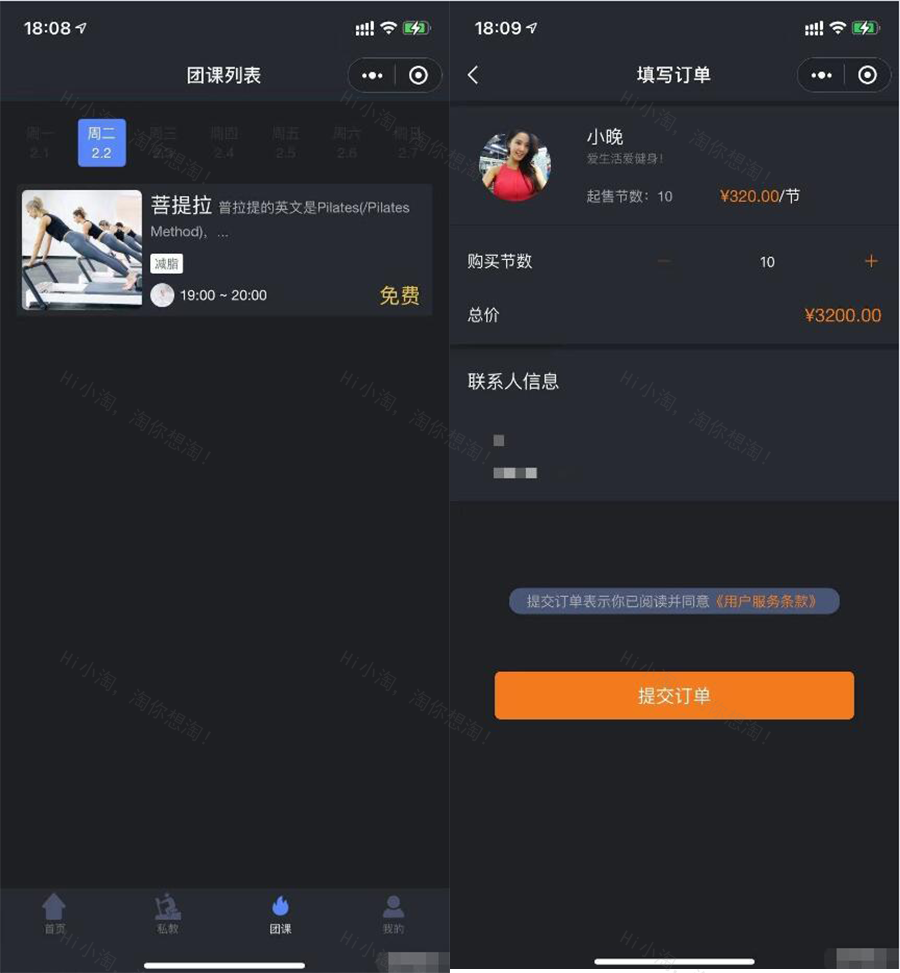Image resolution: width=900 pixels, height=973 pixels.
Task: Go to the 首页 tab
Action: [55, 913]
